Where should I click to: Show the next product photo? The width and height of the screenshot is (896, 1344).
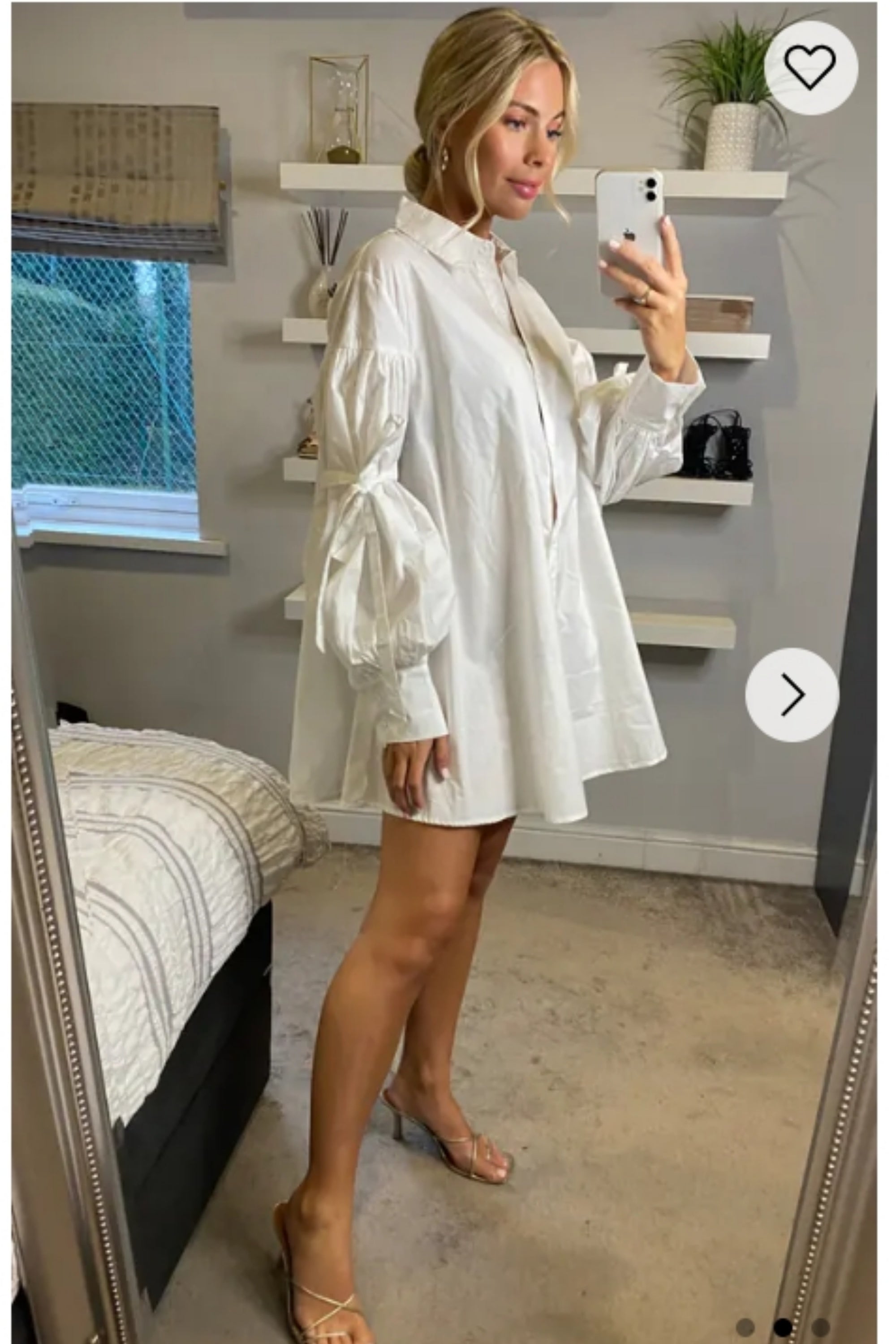792,694
